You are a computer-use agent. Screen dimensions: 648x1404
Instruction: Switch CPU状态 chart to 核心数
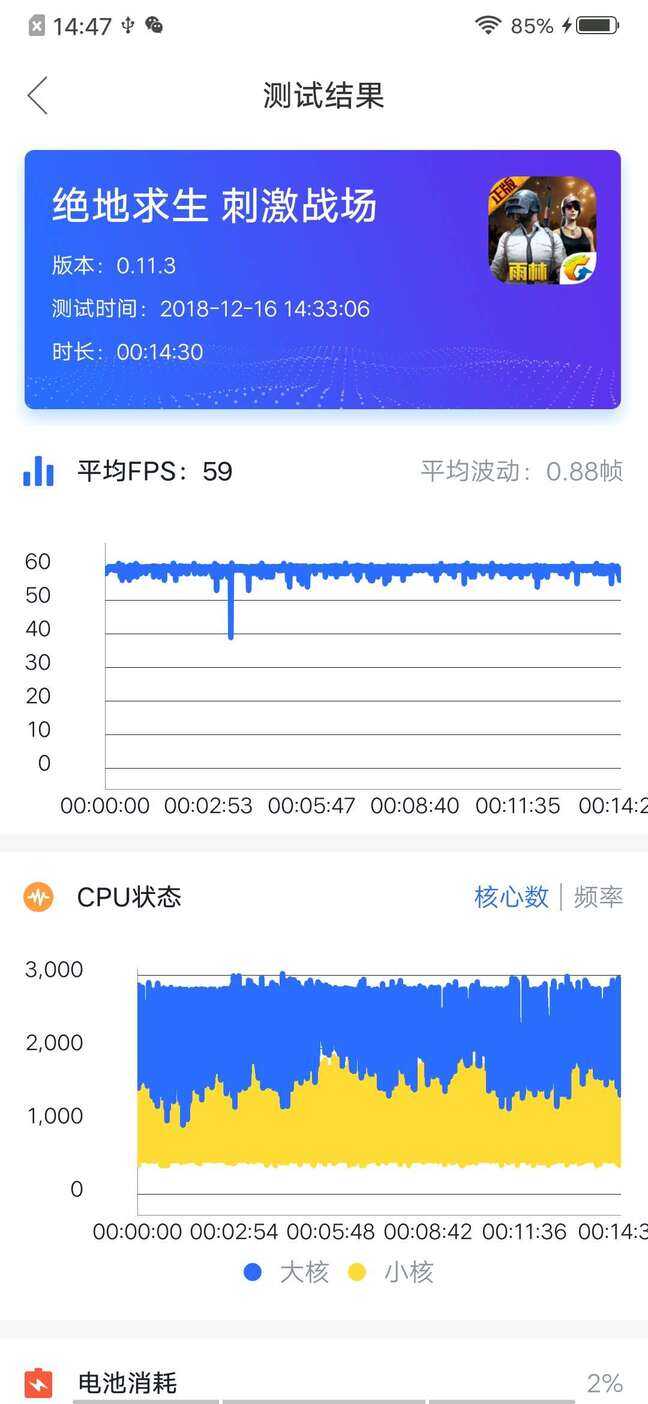point(511,897)
